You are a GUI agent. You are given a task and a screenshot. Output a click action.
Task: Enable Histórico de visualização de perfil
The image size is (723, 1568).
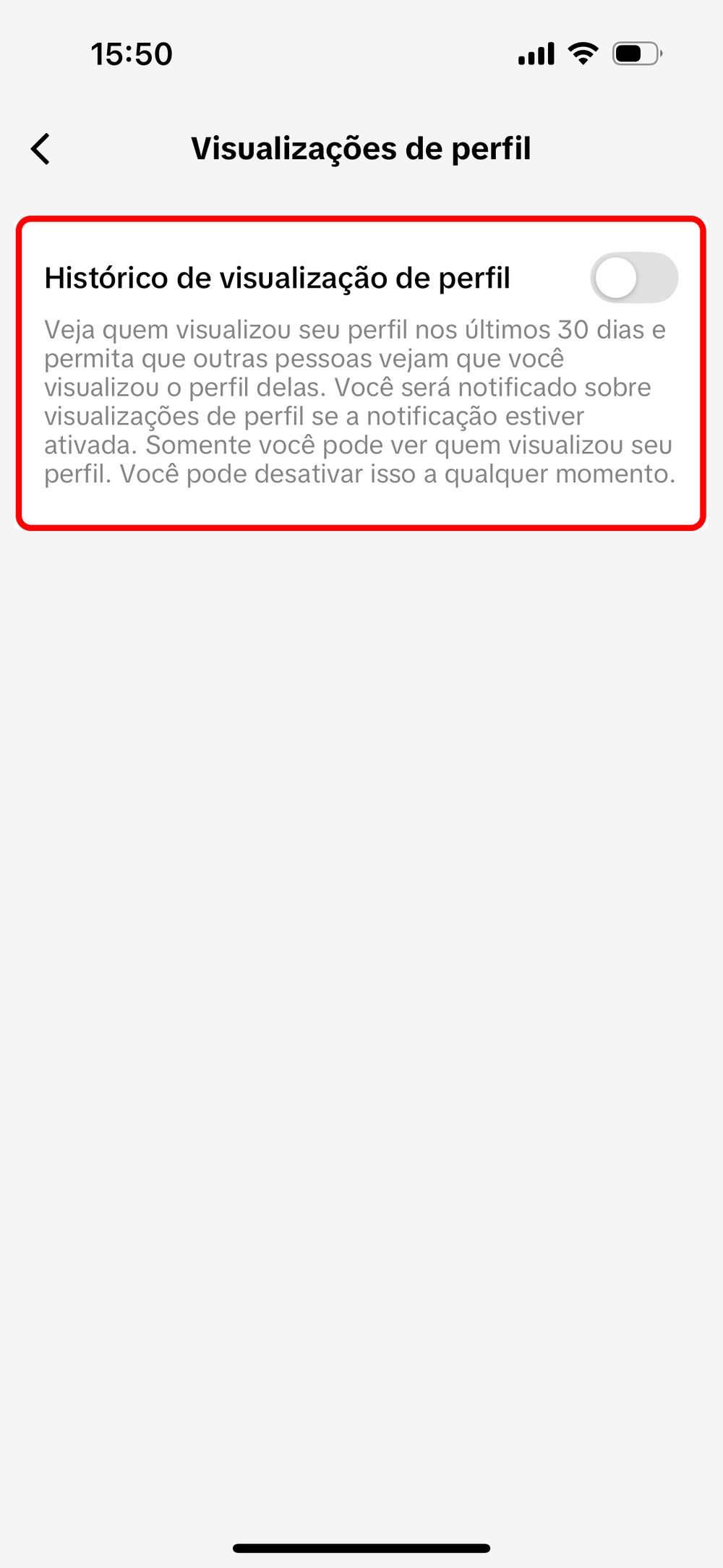tap(633, 278)
